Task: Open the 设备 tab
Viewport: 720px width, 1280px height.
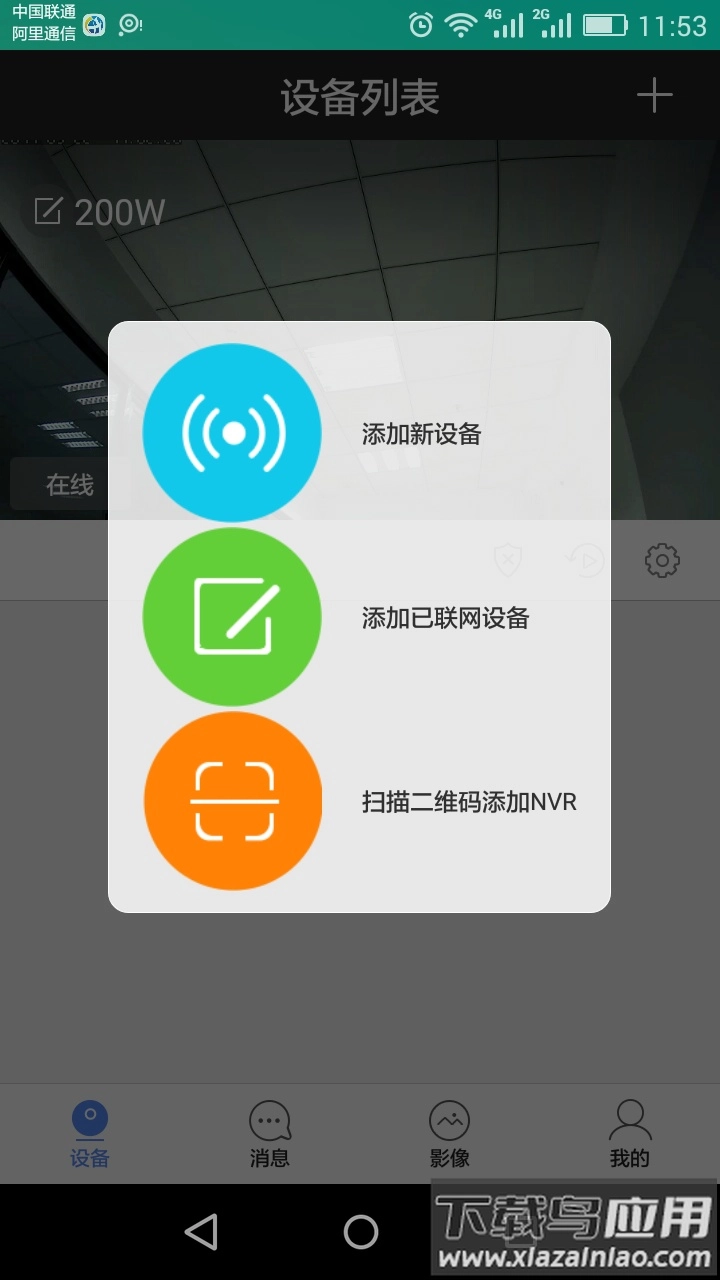Action: coord(90,1135)
